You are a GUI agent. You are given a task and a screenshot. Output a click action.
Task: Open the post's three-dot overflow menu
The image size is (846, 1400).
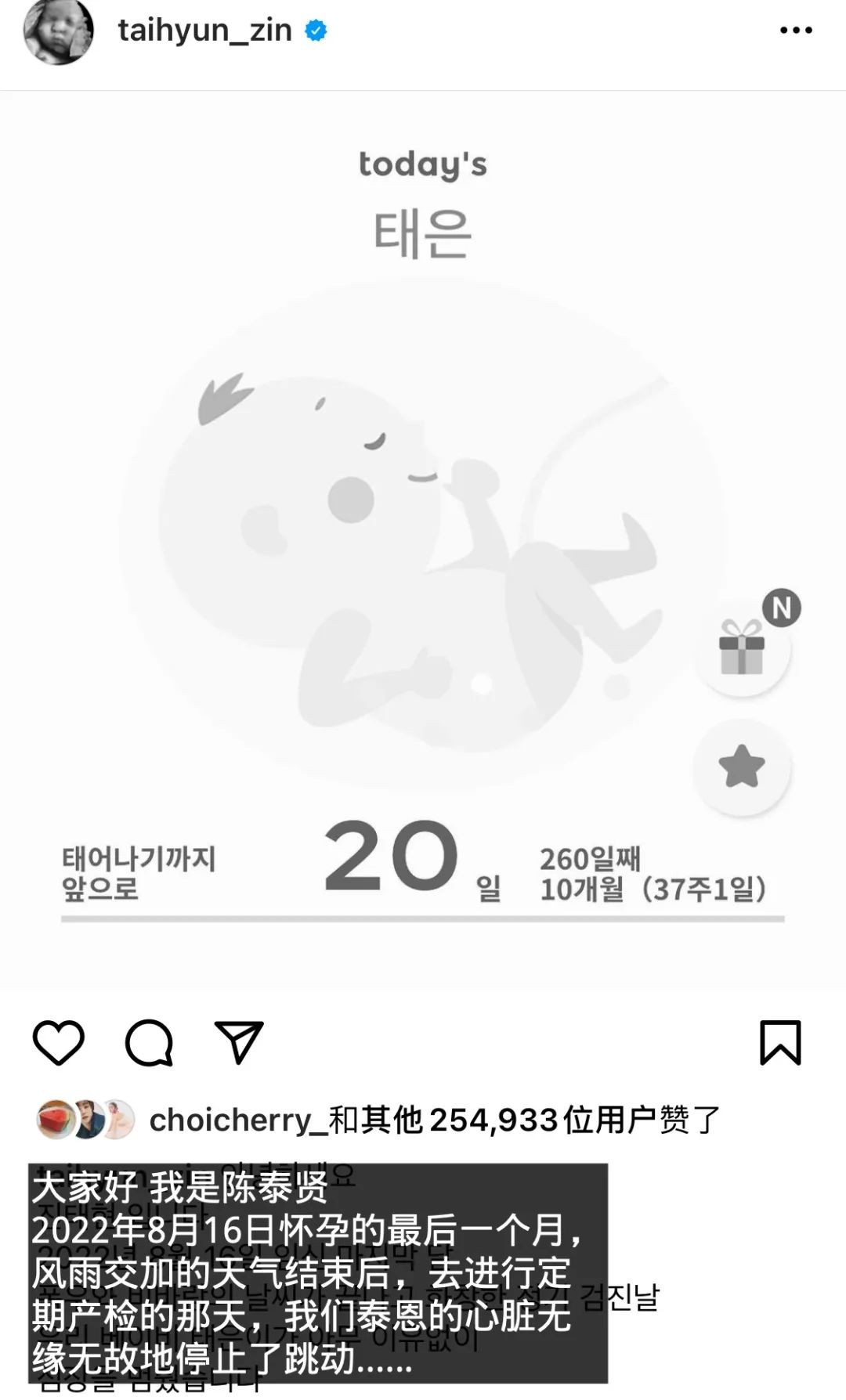[x=796, y=31]
